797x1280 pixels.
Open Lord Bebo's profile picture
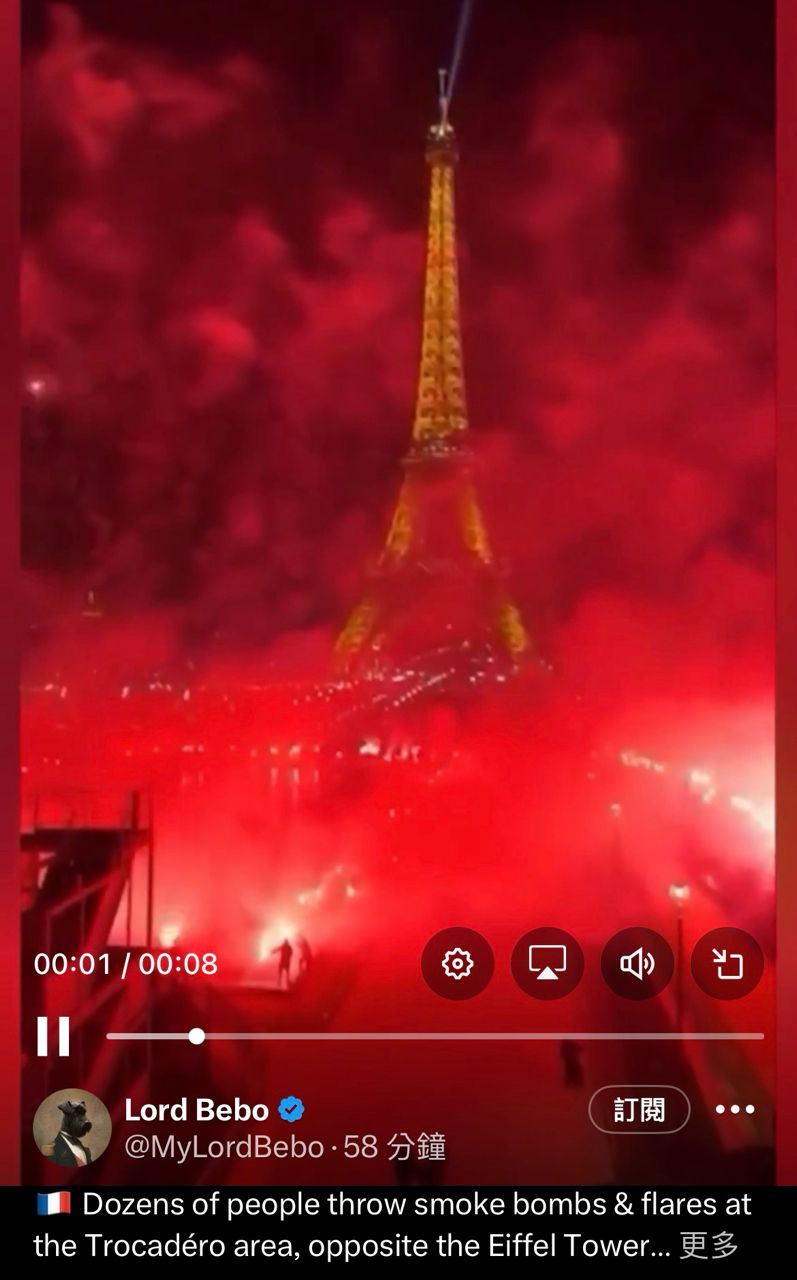click(x=72, y=1127)
